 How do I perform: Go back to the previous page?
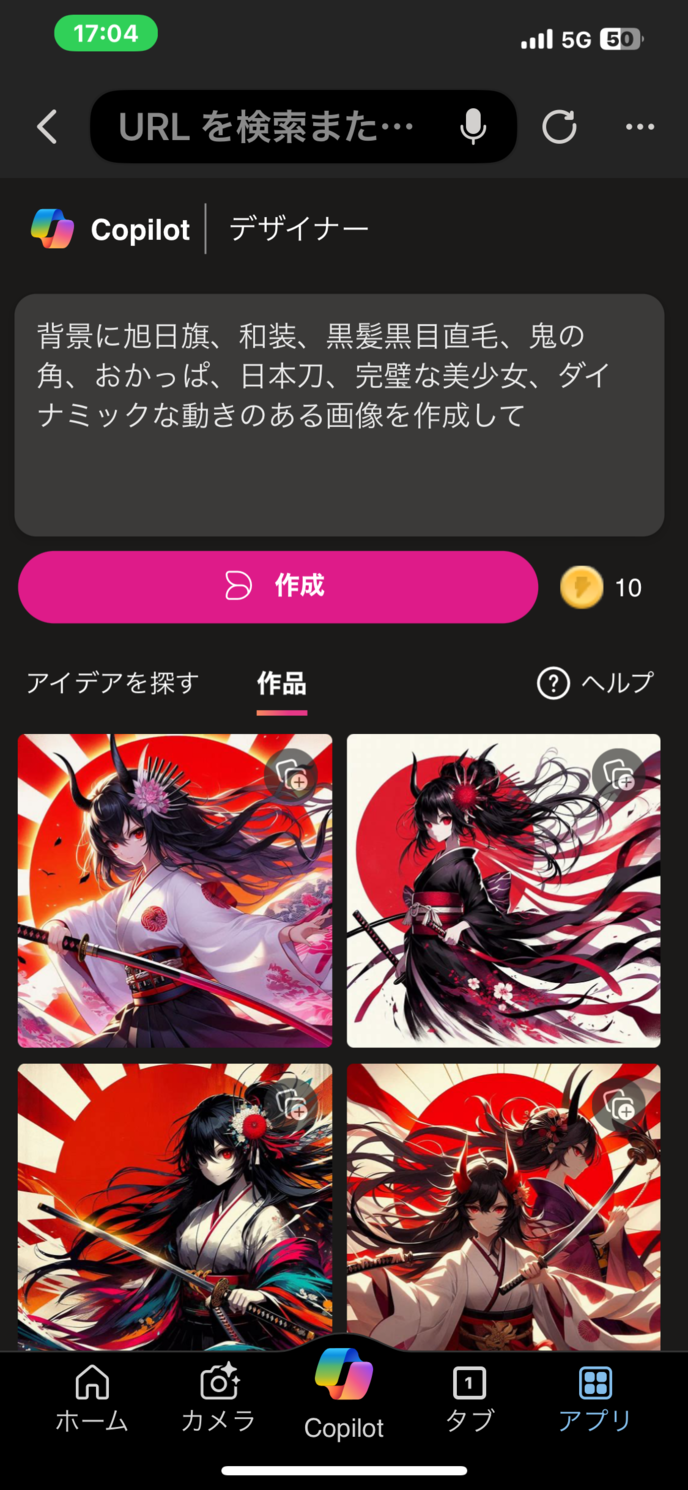click(x=47, y=127)
